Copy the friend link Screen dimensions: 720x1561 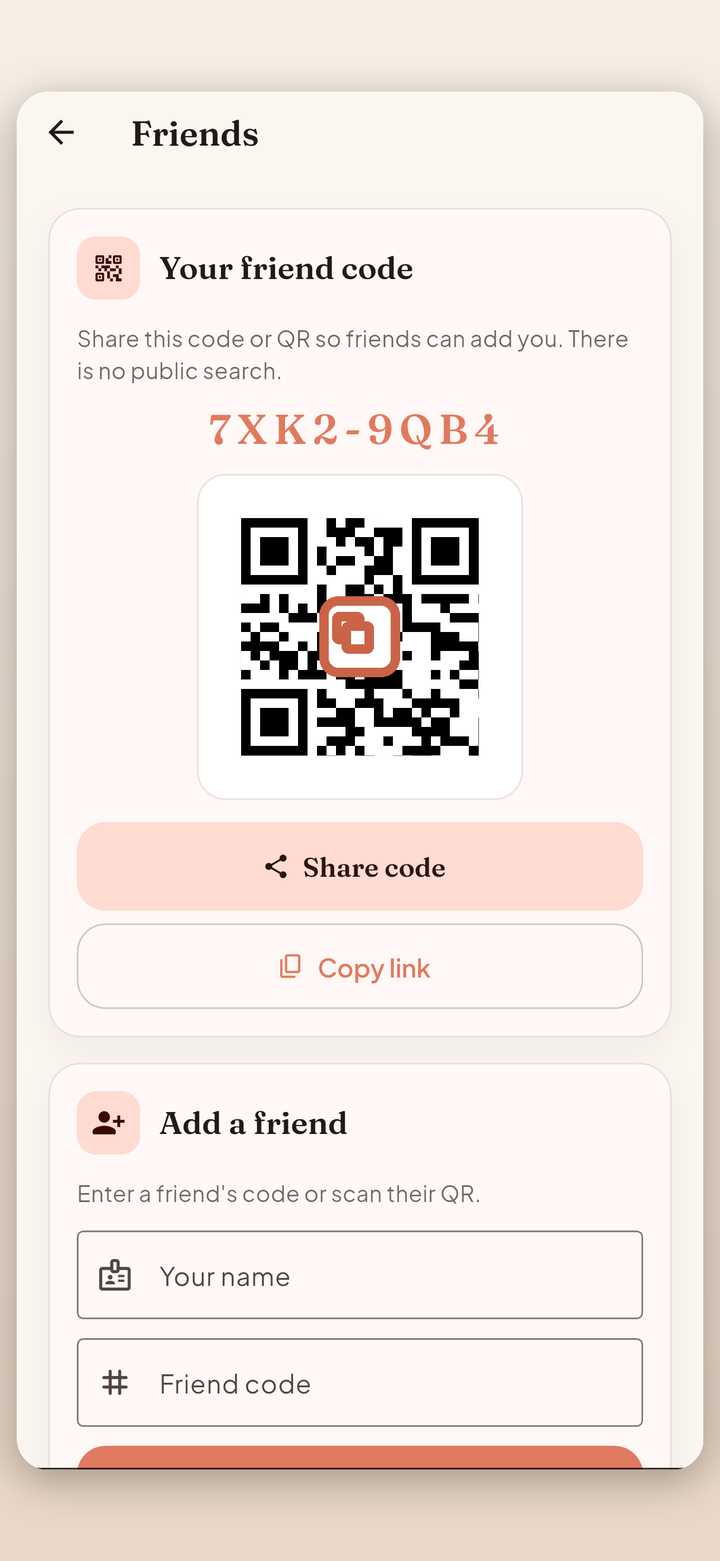pyautogui.click(x=360, y=967)
